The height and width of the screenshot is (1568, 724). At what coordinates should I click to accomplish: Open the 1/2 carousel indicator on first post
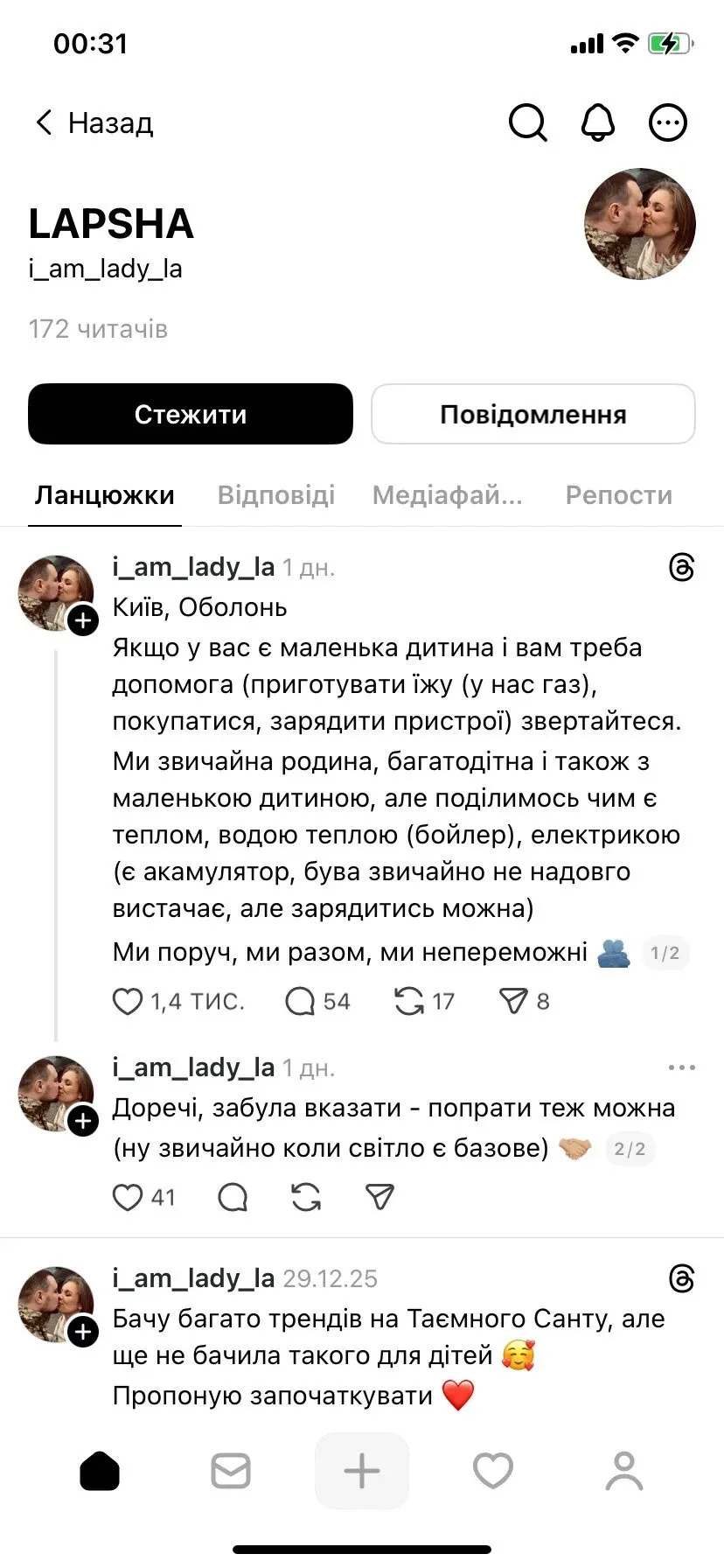[x=665, y=953]
